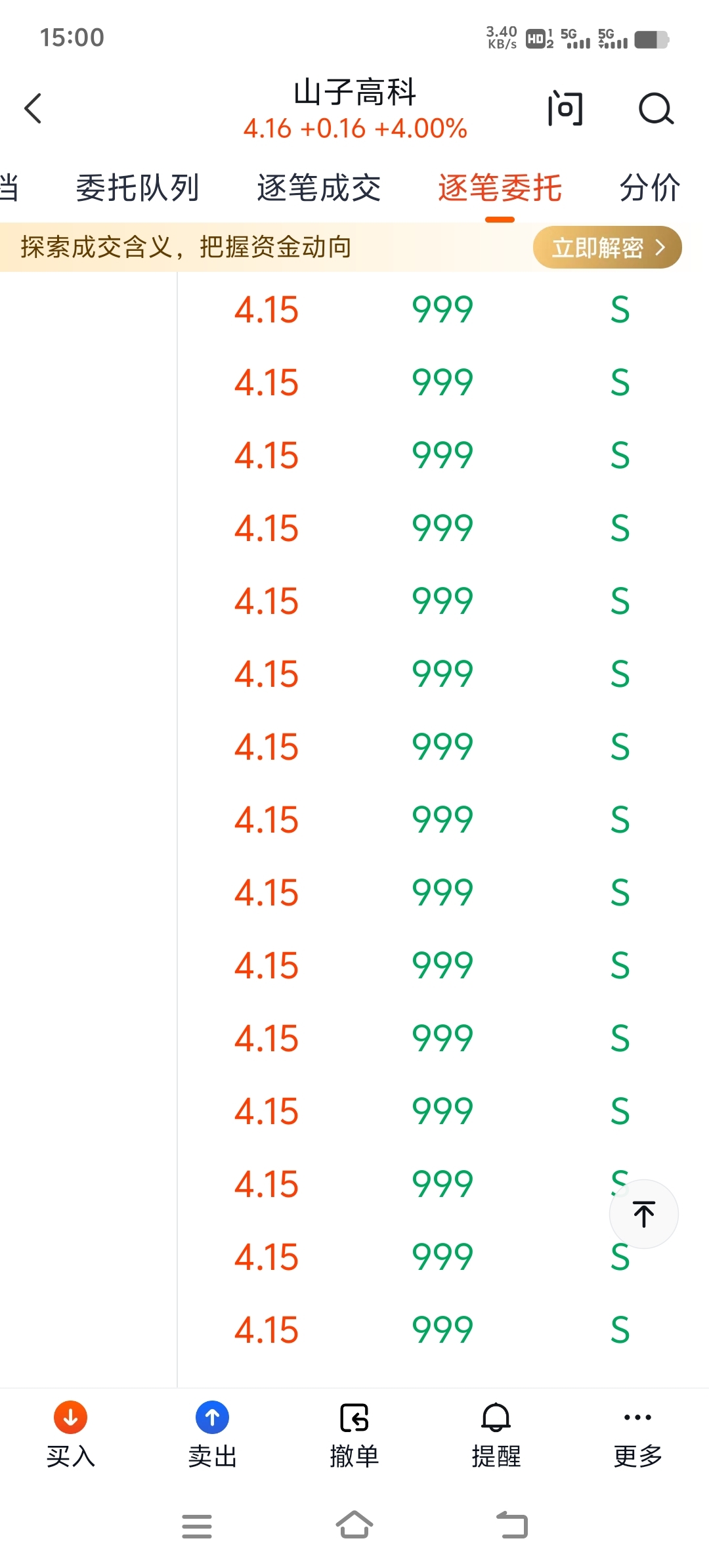The height and width of the screenshot is (1568, 709).
Task: Go to the system home screen
Action: point(354,1525)
